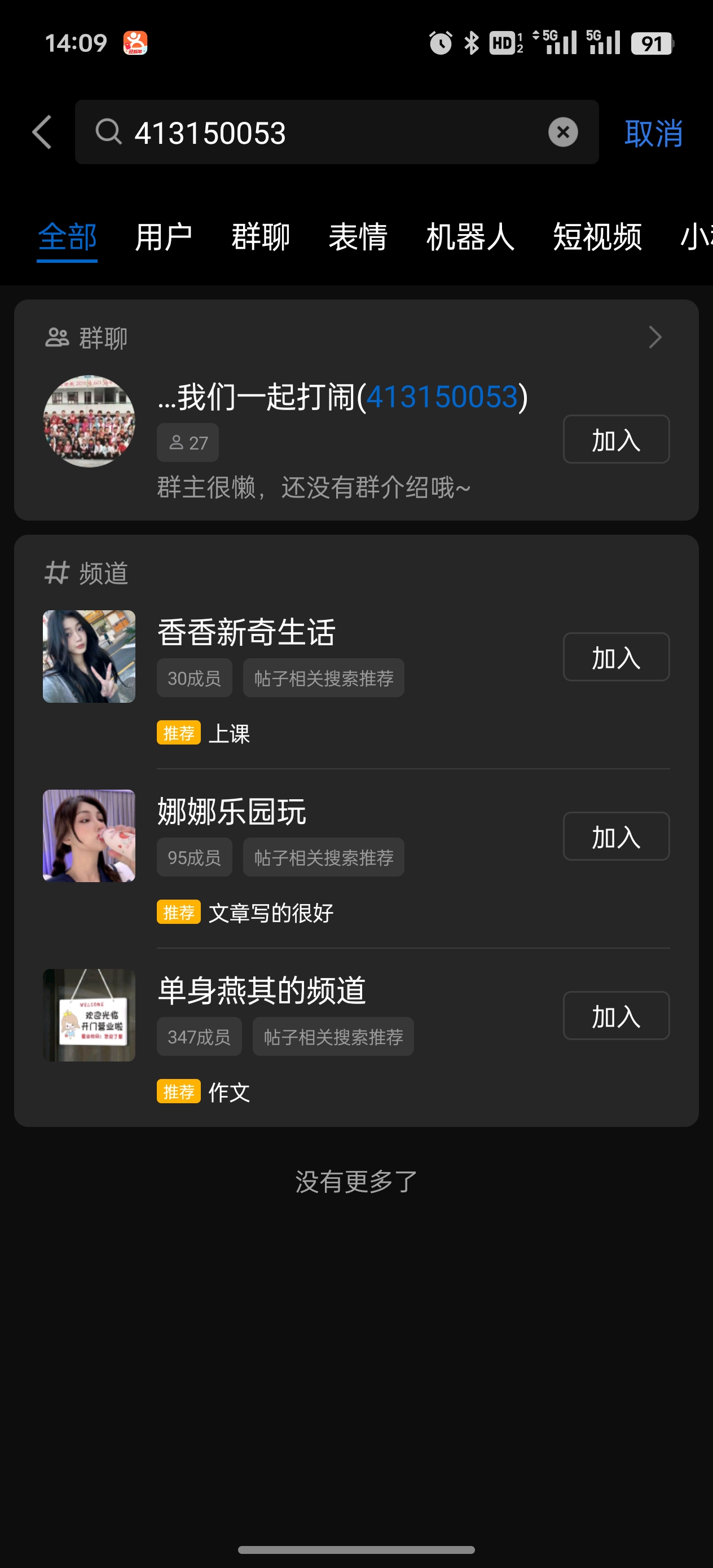The image size is (713, 1568).
Task: Switch to the 用户 tab
Action: point(163,237)
